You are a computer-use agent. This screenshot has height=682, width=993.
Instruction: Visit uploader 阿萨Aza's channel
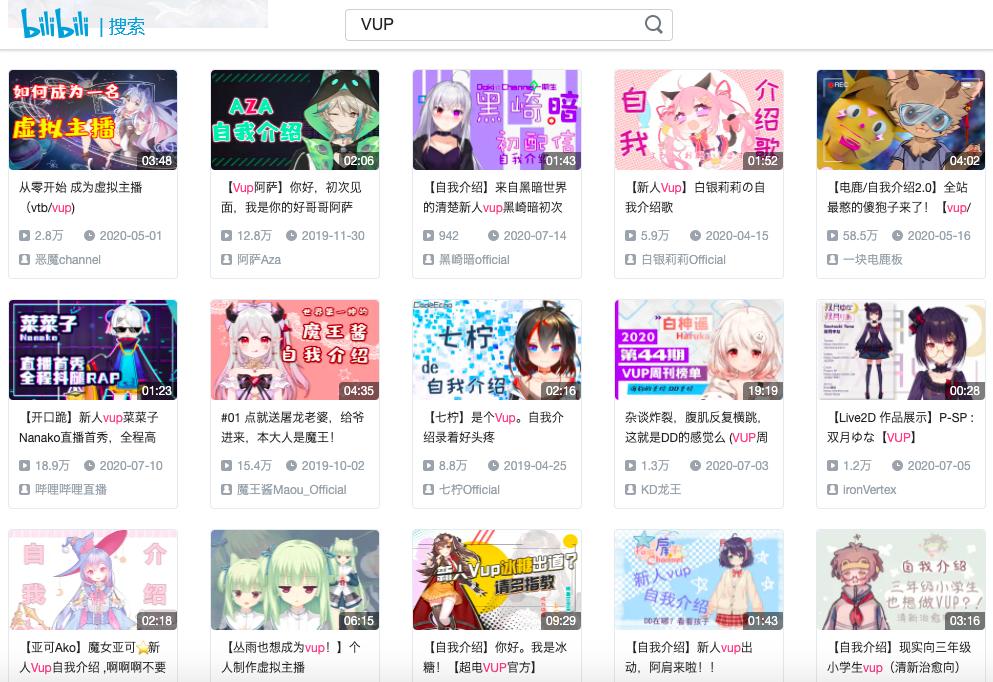(259, 260)
